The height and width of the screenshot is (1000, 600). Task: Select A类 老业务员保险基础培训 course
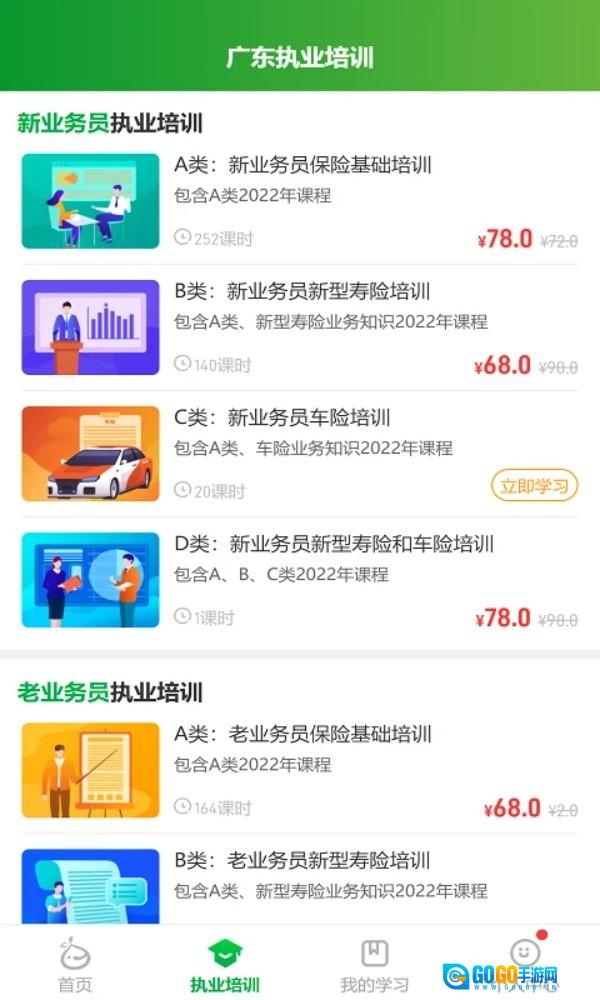[x=302, y=735]
